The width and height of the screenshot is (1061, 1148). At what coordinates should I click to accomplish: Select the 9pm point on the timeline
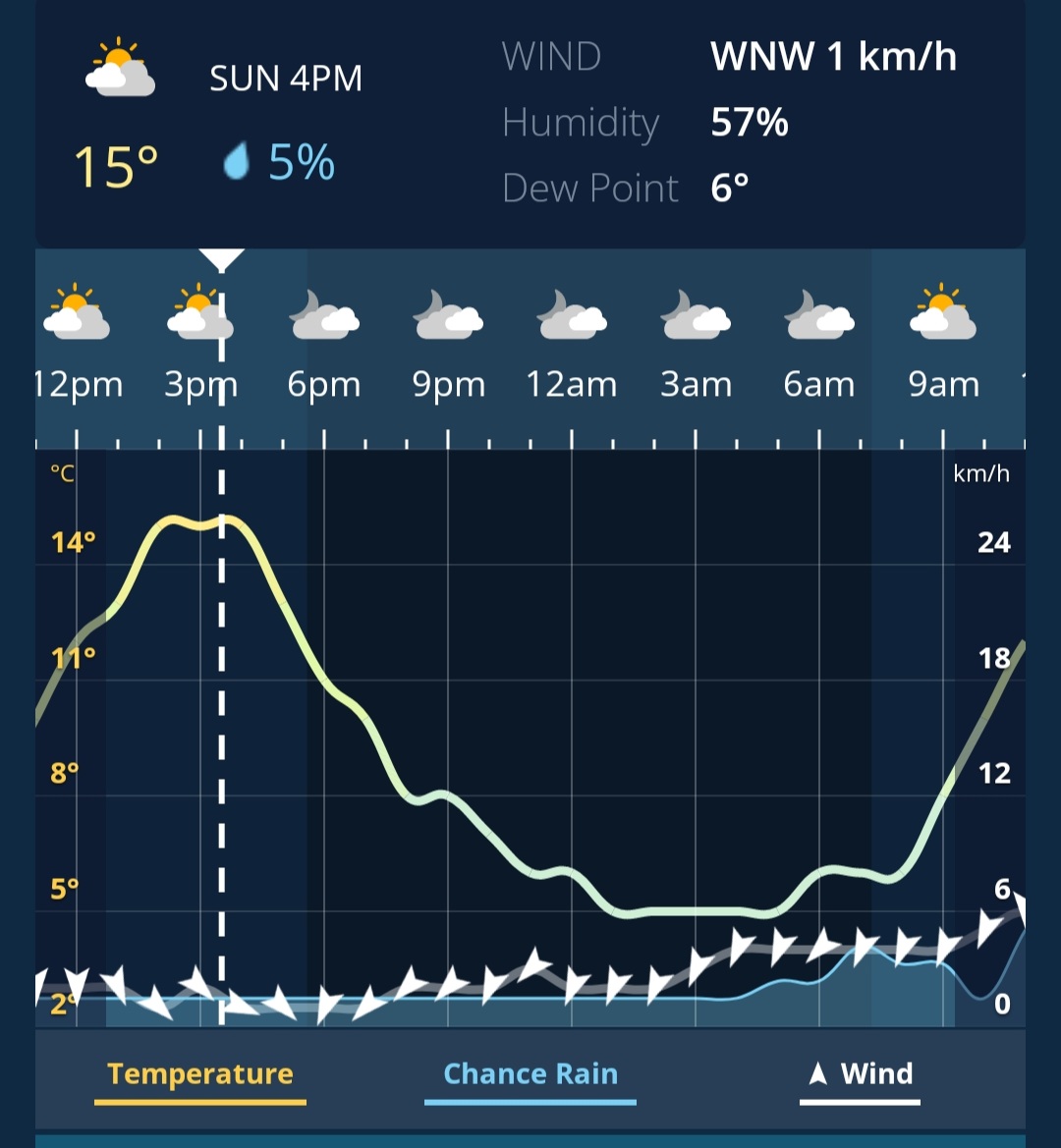[449, 384]
